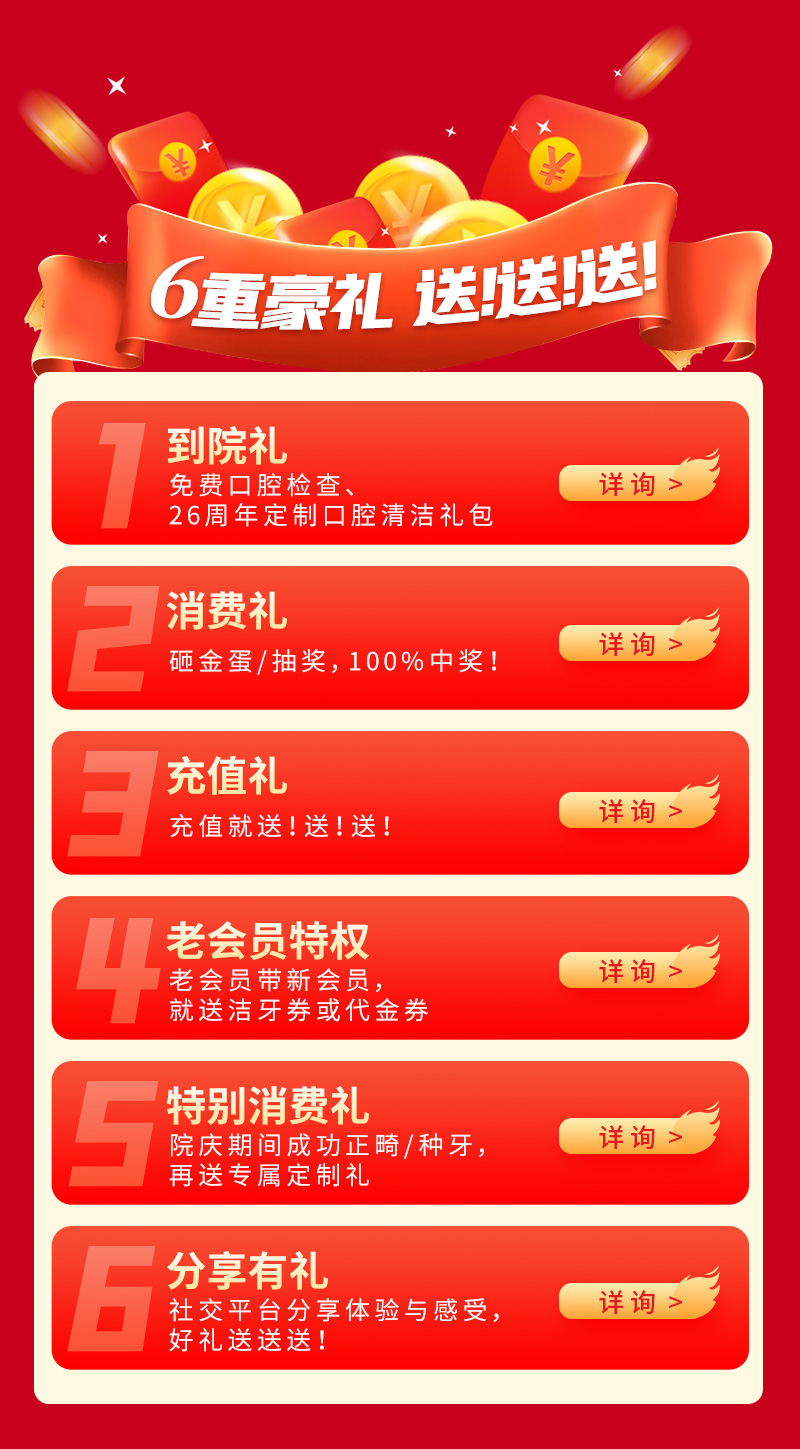The width and height of the screenshot is (800, 1449).
Task: Tap 详询 beside 分享有礼
Action: pyautogui.click(x=638, y=1302)
